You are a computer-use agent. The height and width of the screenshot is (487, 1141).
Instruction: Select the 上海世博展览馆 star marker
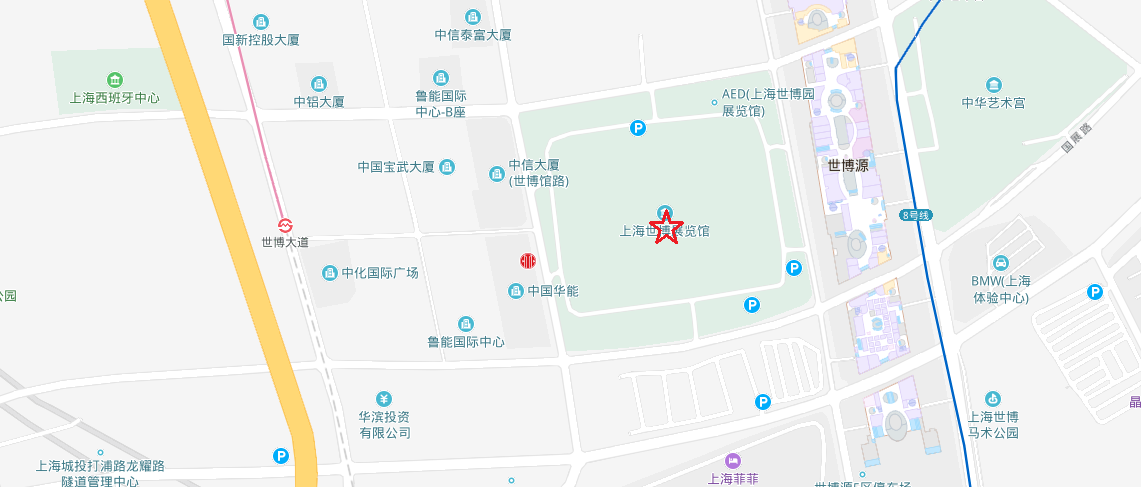666,226
